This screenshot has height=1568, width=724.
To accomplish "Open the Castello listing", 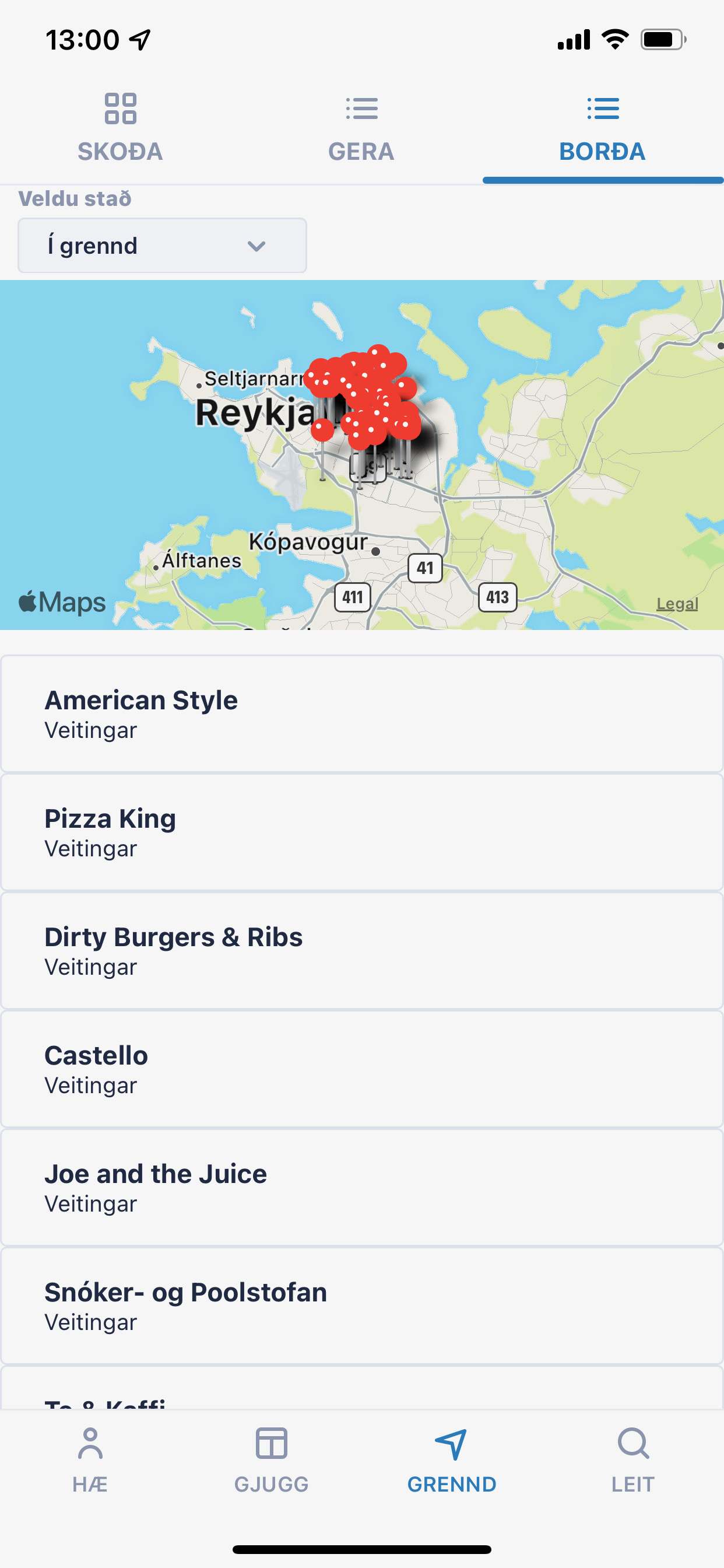I will [362, 1069].
